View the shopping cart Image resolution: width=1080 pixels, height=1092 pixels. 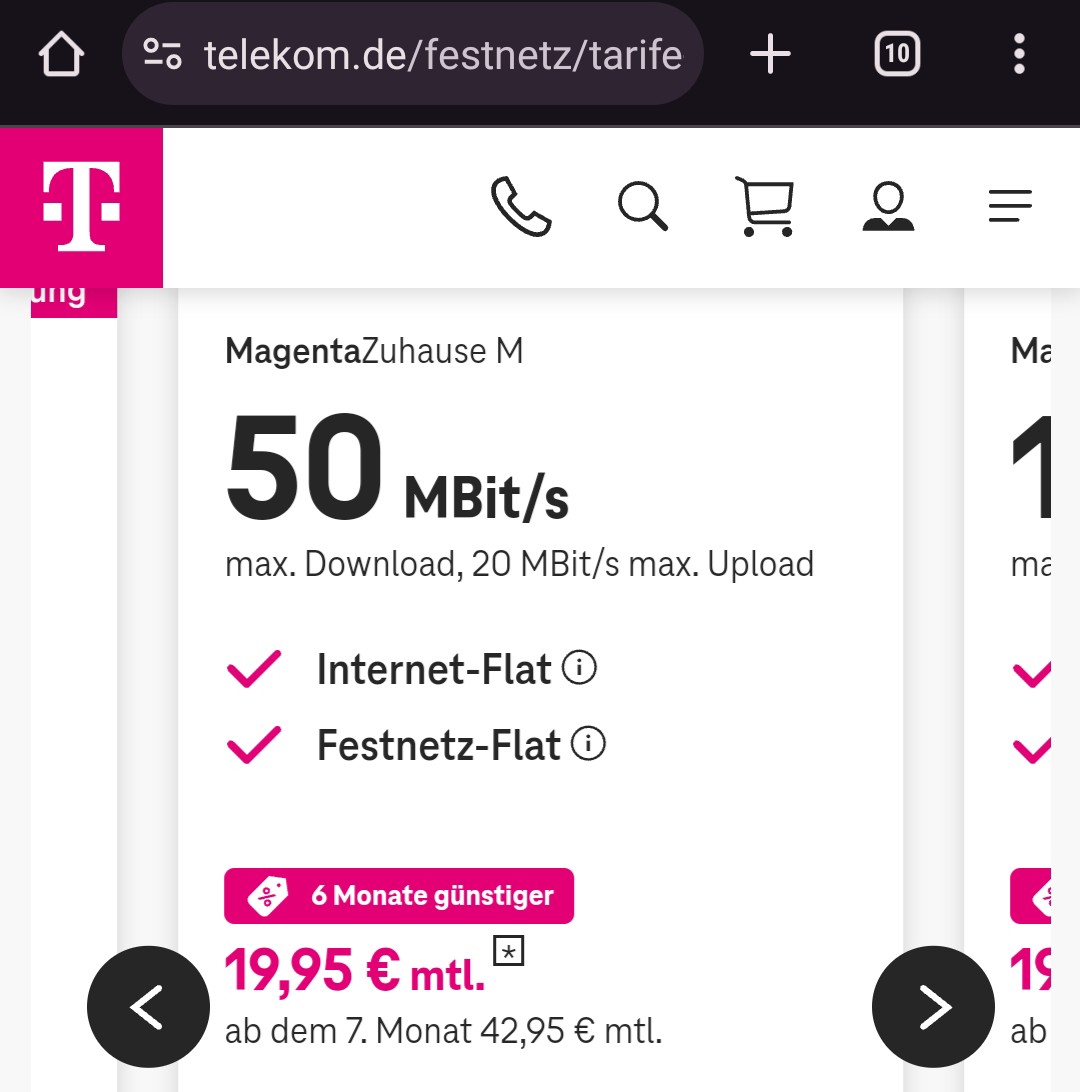pyautogui.click(x=765, y=207)
